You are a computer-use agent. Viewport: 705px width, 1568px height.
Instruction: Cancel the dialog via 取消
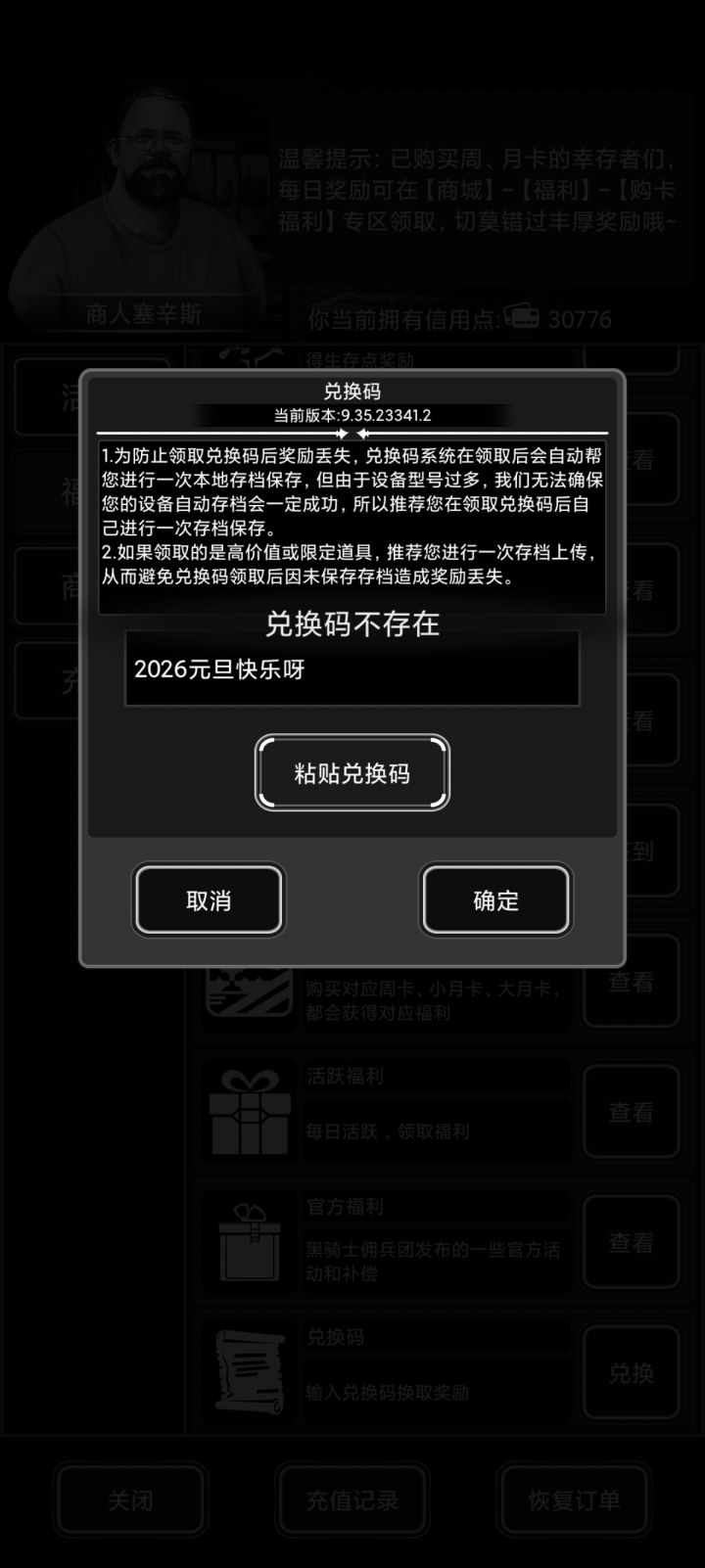pos(209,899)
